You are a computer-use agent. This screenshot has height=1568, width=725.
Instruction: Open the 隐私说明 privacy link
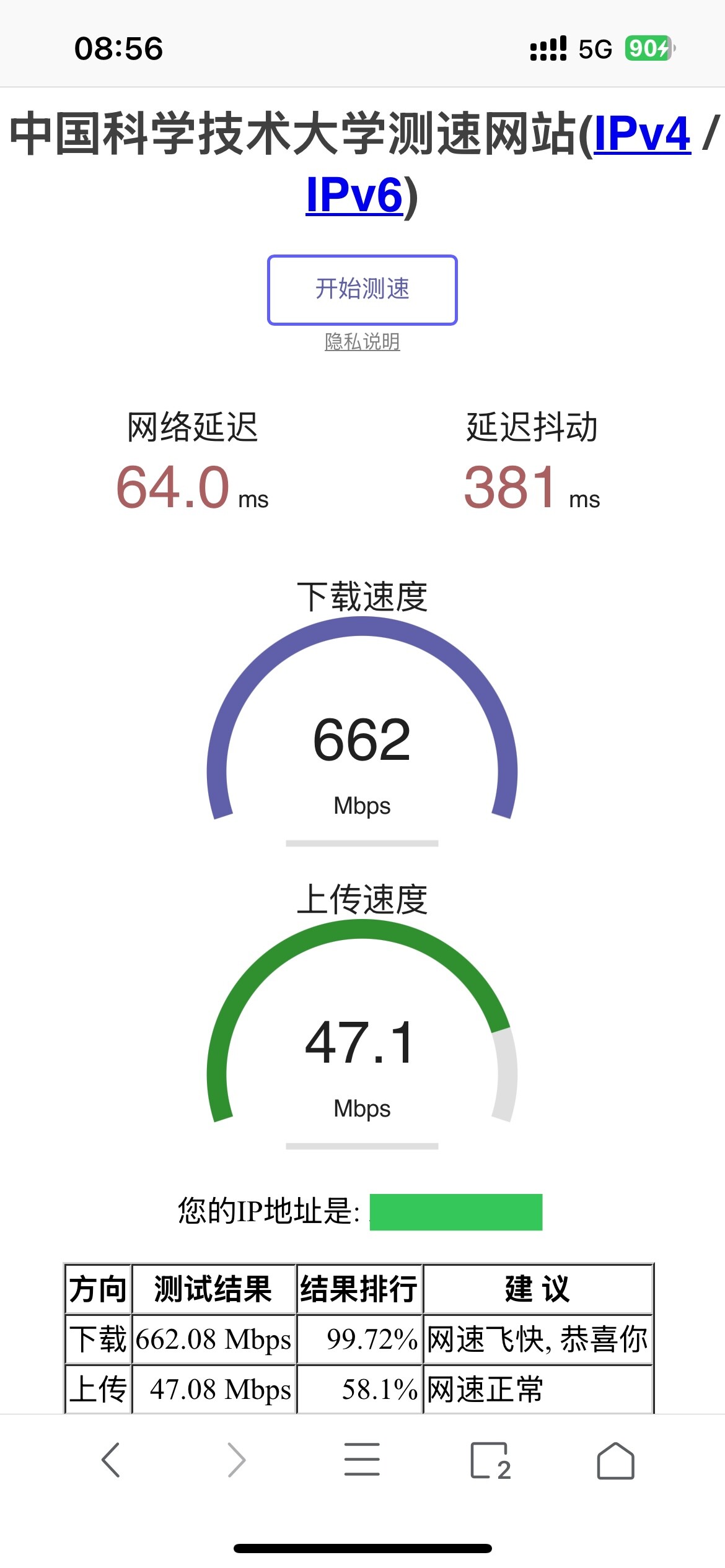point(362,341)
